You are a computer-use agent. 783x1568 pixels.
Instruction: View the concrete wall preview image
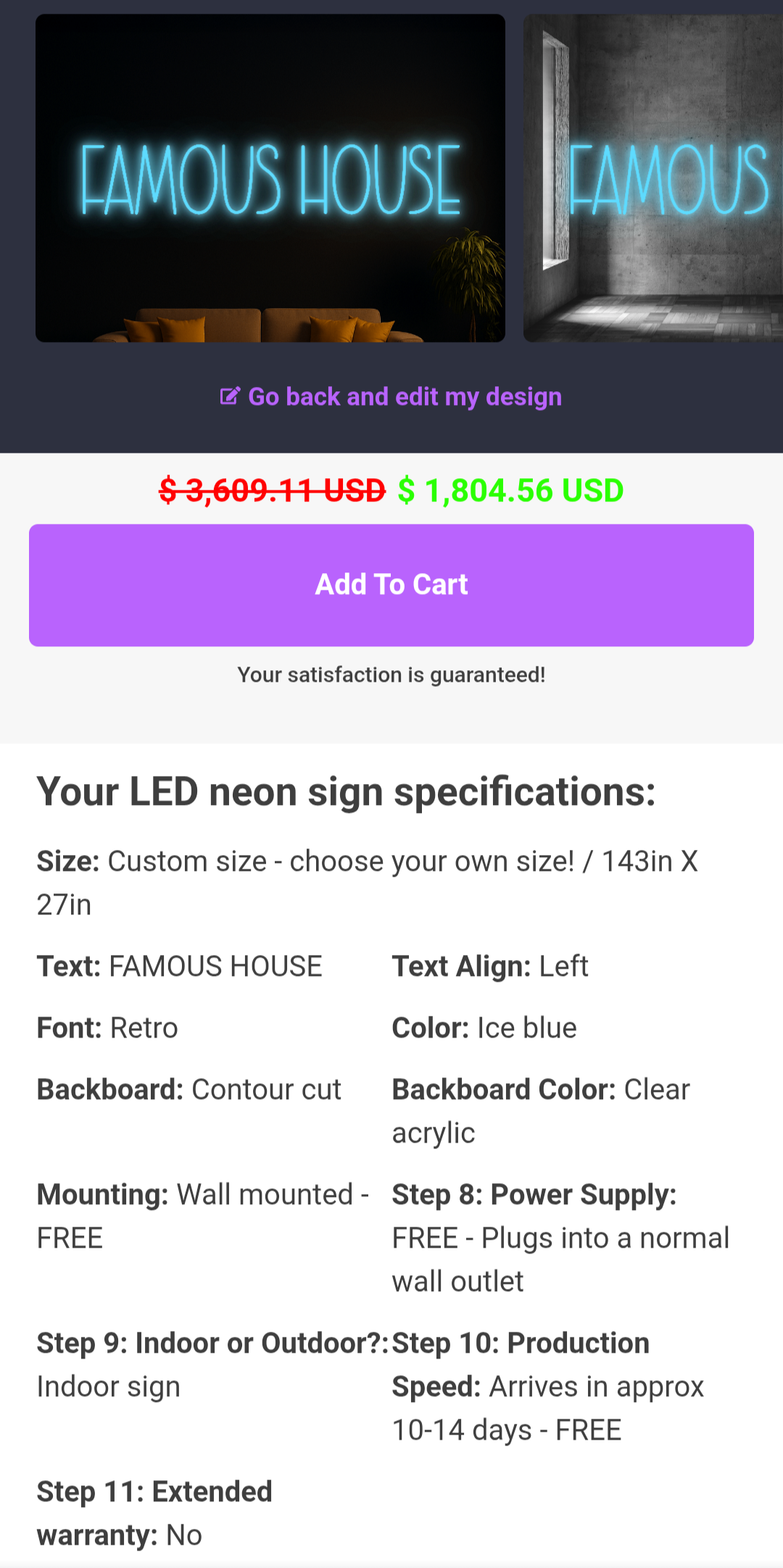pos(652,178)
